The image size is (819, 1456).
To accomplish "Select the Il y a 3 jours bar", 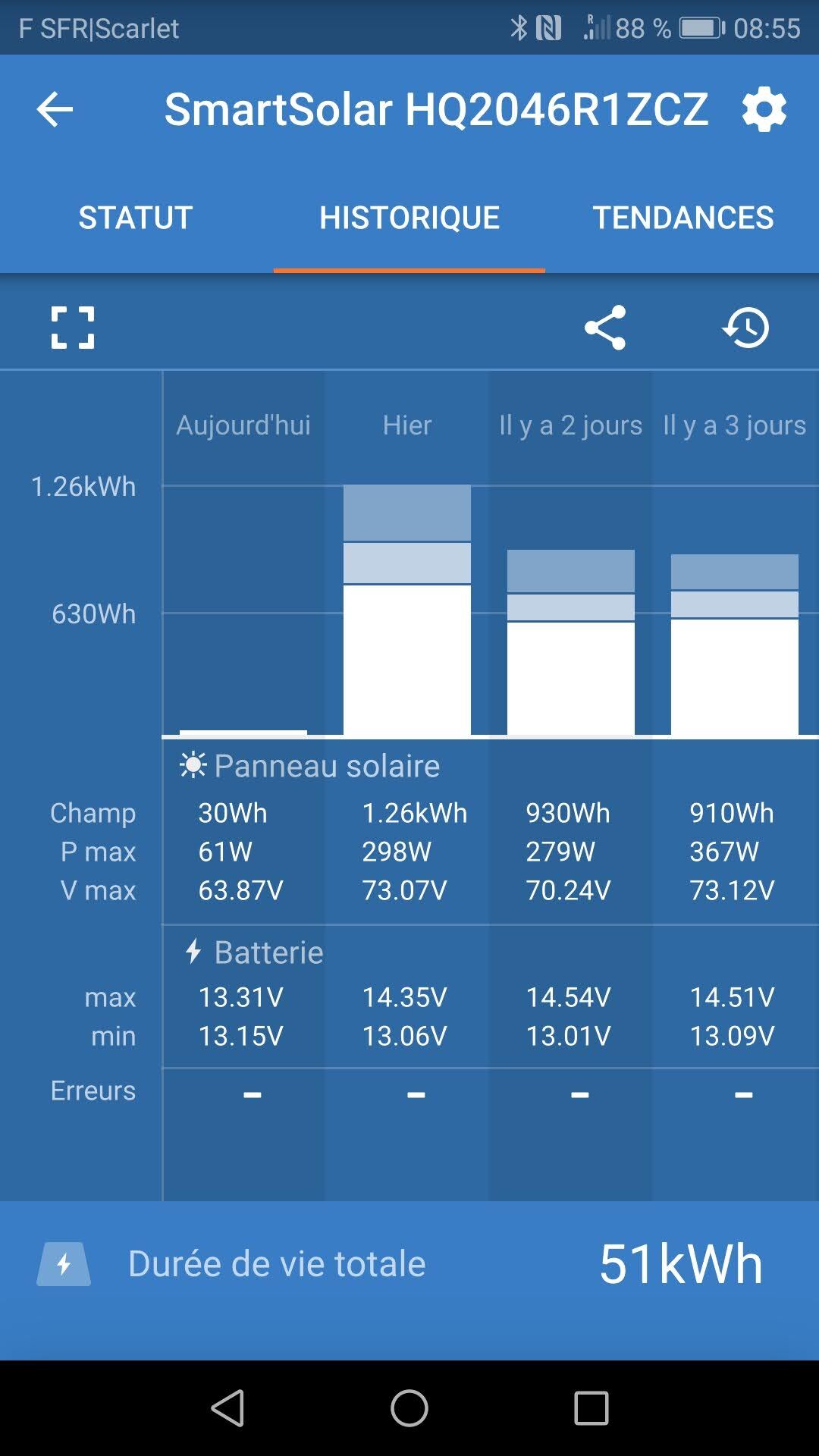I will (735, 645).
